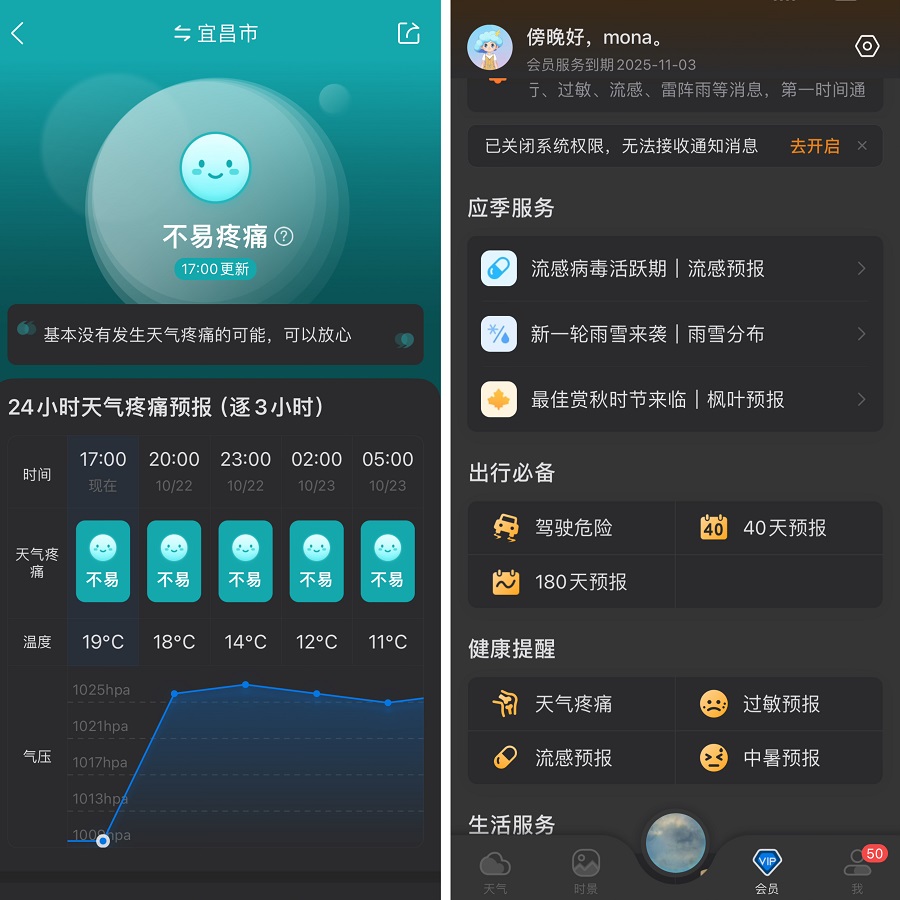Image resolution: width=900 pixels, height=900 pixels.
Task: Open 驾驶危险 service
Action: pyautogui.click(x=572, y=528)
